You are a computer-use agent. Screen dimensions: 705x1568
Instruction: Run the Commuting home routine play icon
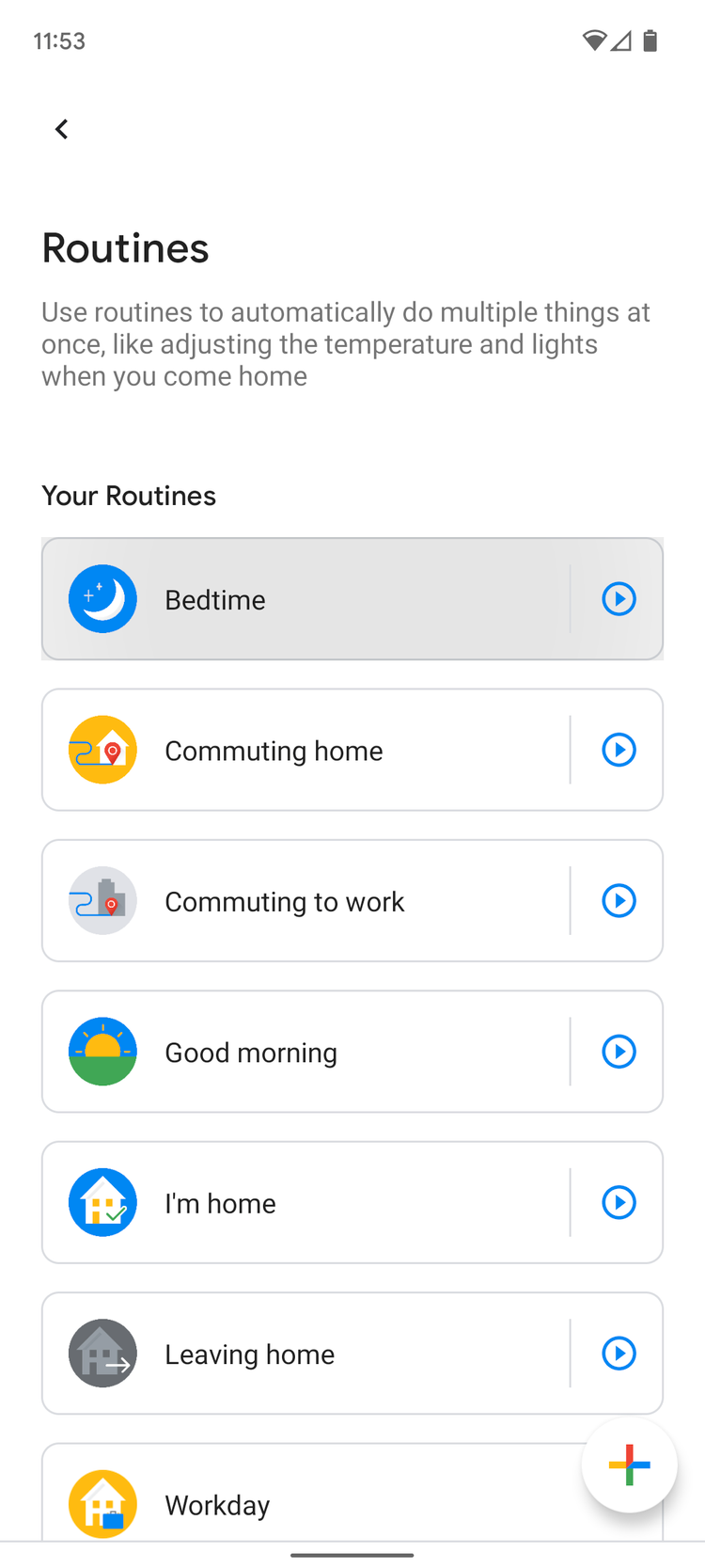coord(619,750)
